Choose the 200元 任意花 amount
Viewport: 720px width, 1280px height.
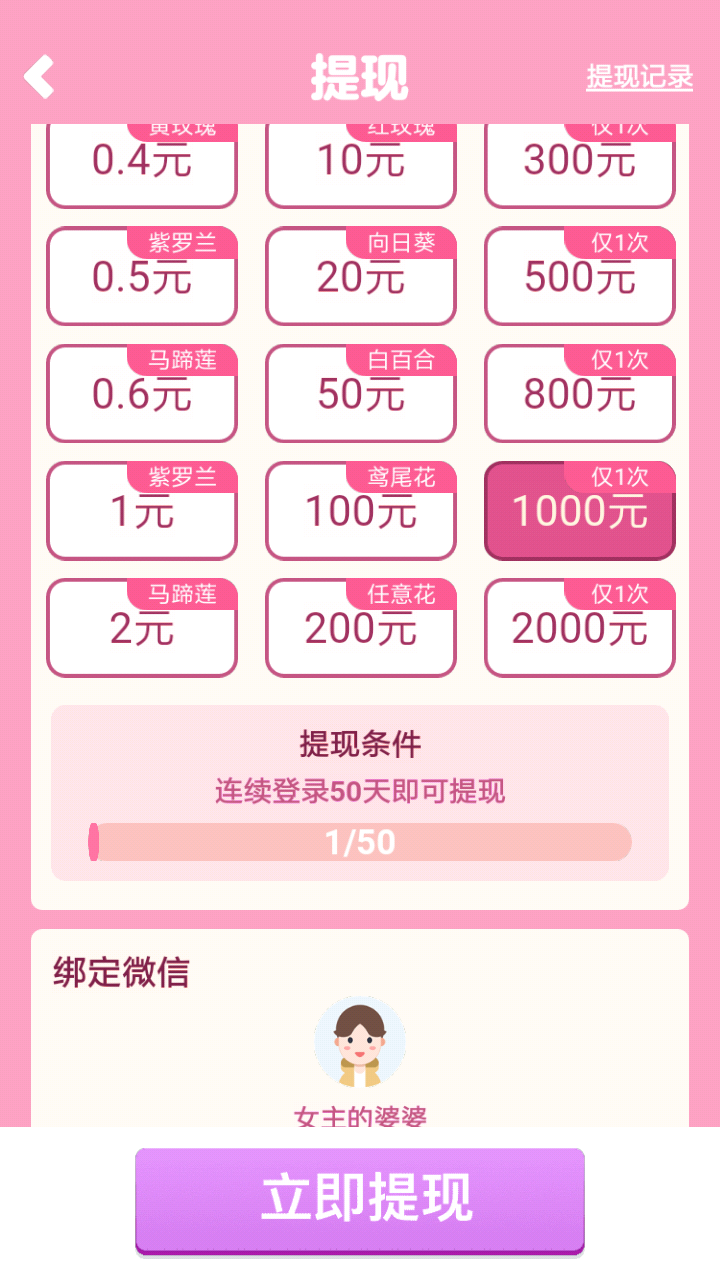tap(360, 628)
